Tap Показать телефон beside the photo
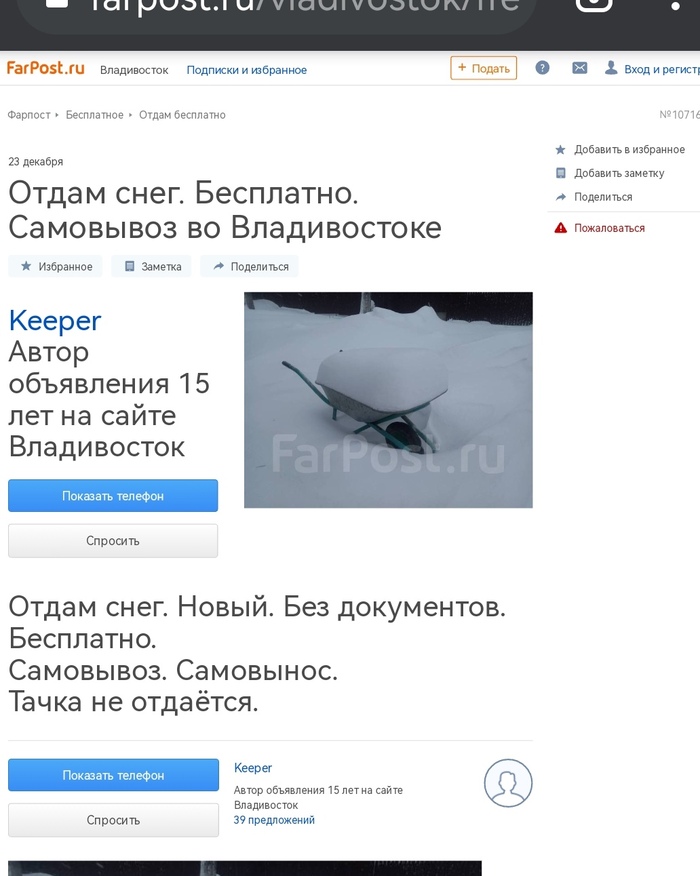The height and width of the screenshot is (876, 700). pyautogui.click(x=113, y=496)
